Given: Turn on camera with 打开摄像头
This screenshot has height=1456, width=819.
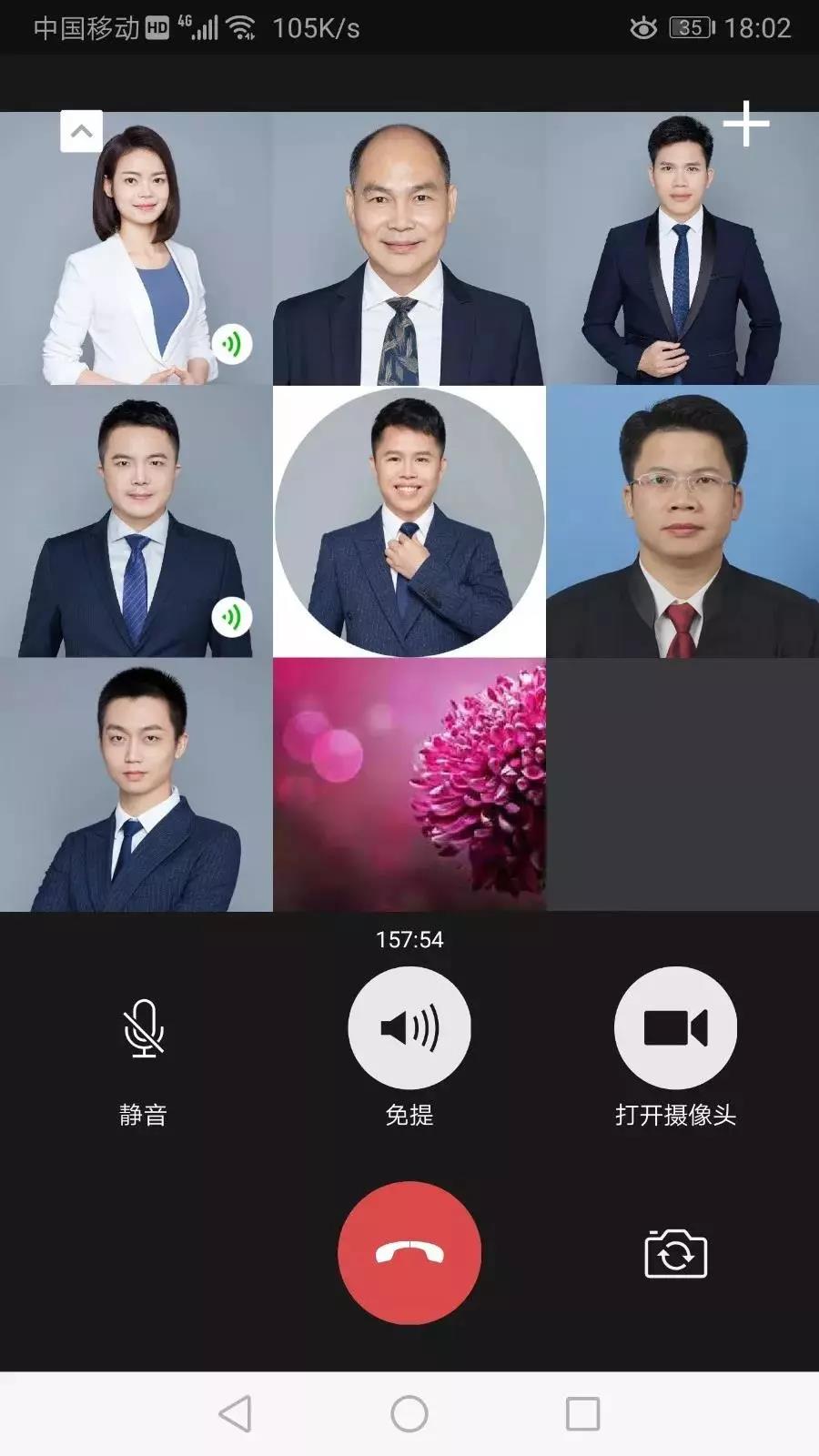Looking at the screenshot, I should (675, 1028).
